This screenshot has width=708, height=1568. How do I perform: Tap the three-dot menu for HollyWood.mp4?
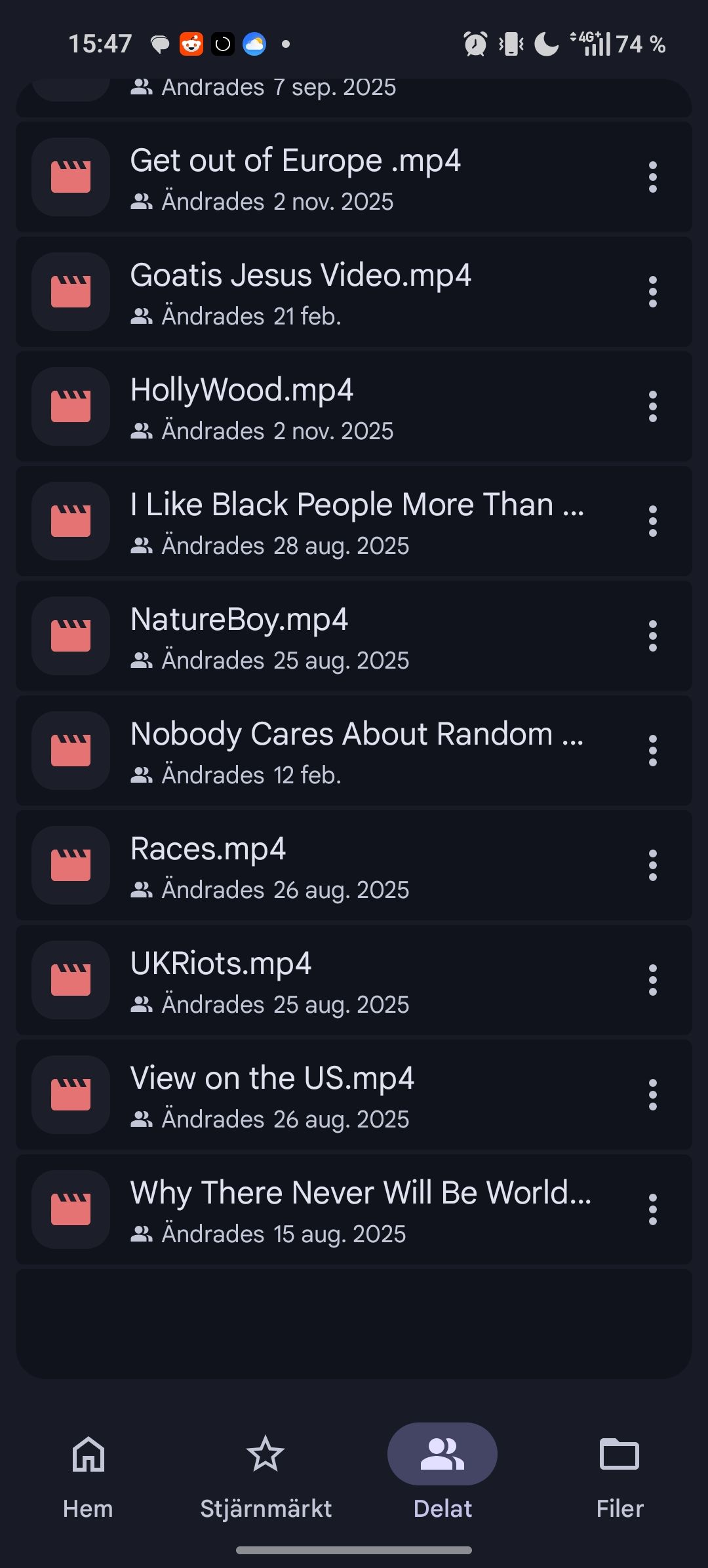652,406
